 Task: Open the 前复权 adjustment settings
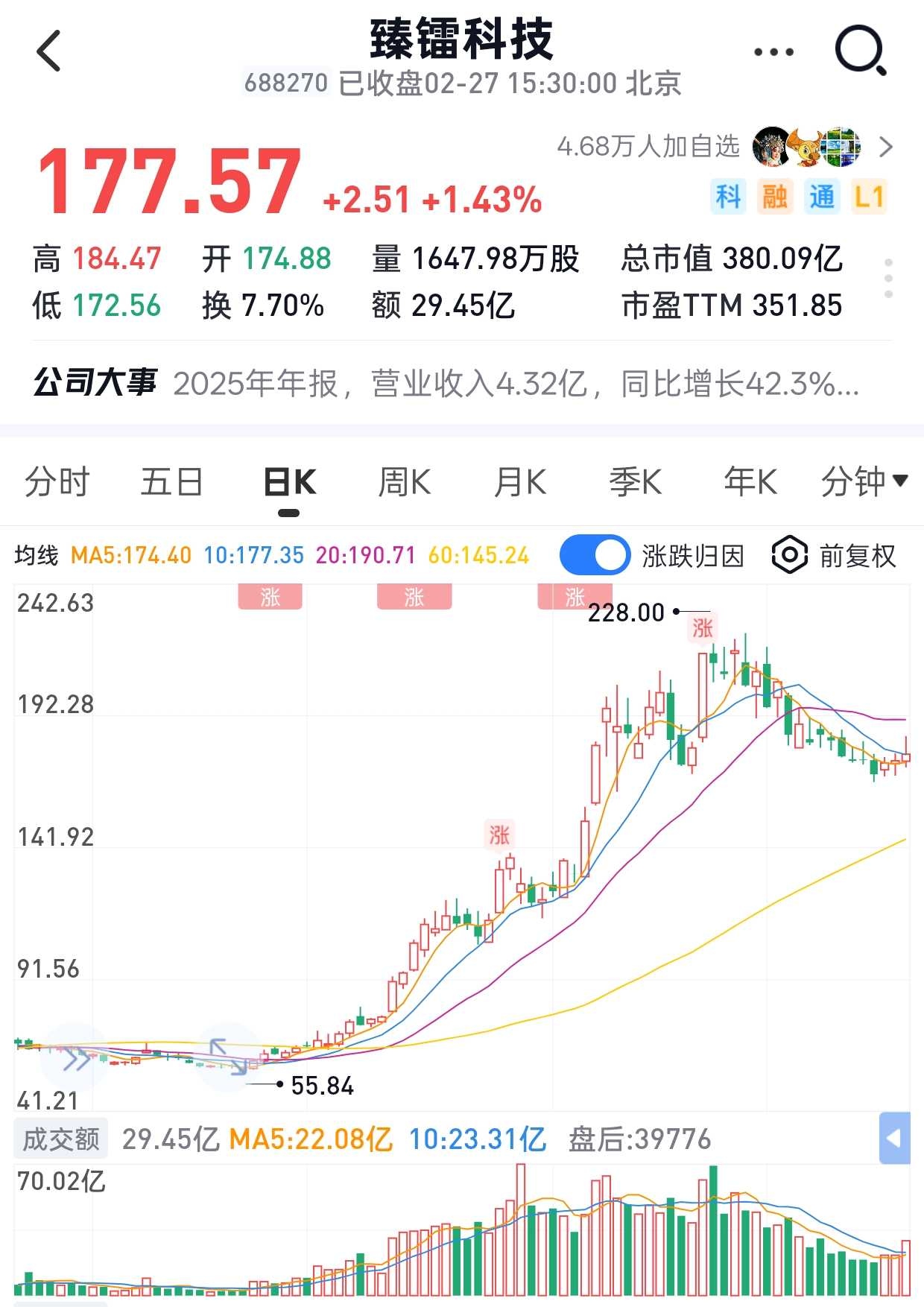point(835,556)
